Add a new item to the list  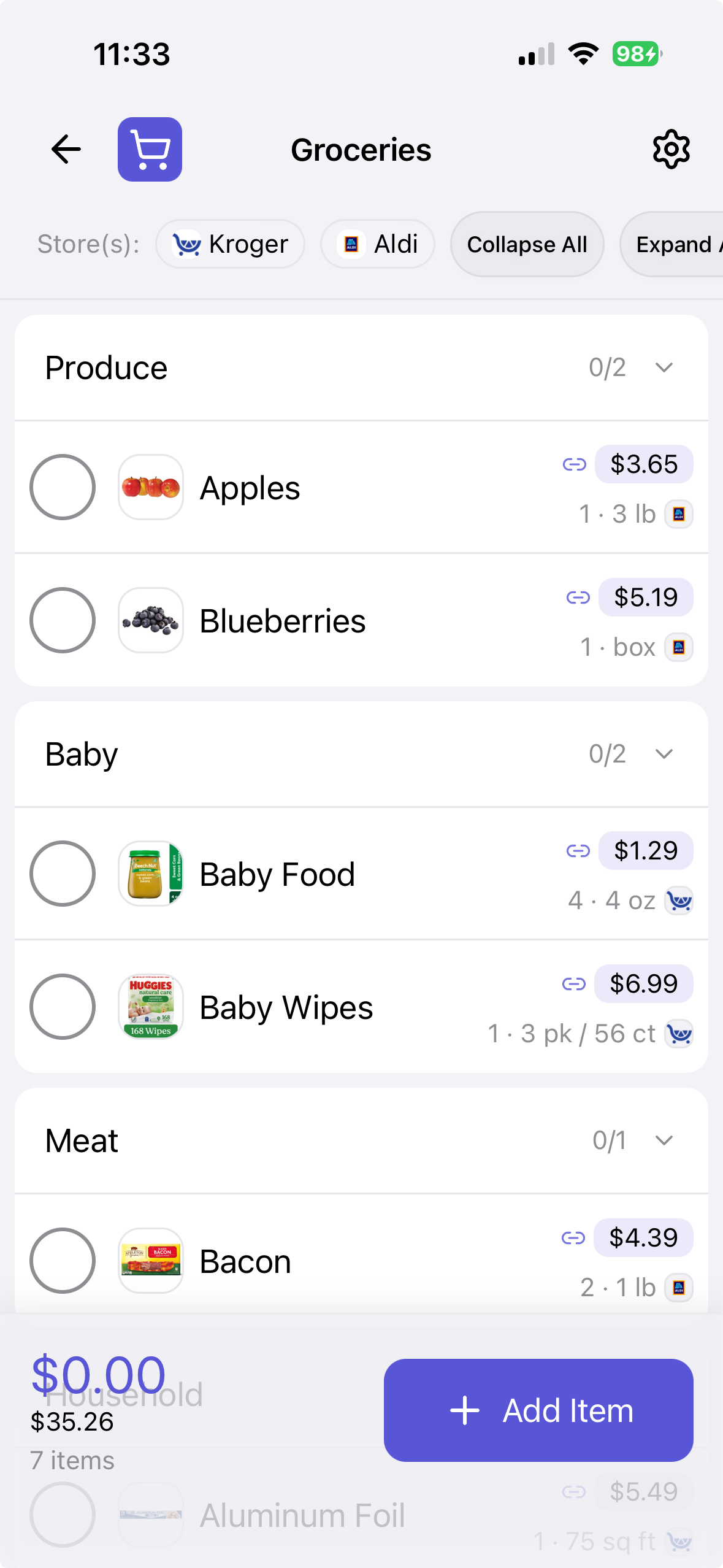[x=538, y=1410]
